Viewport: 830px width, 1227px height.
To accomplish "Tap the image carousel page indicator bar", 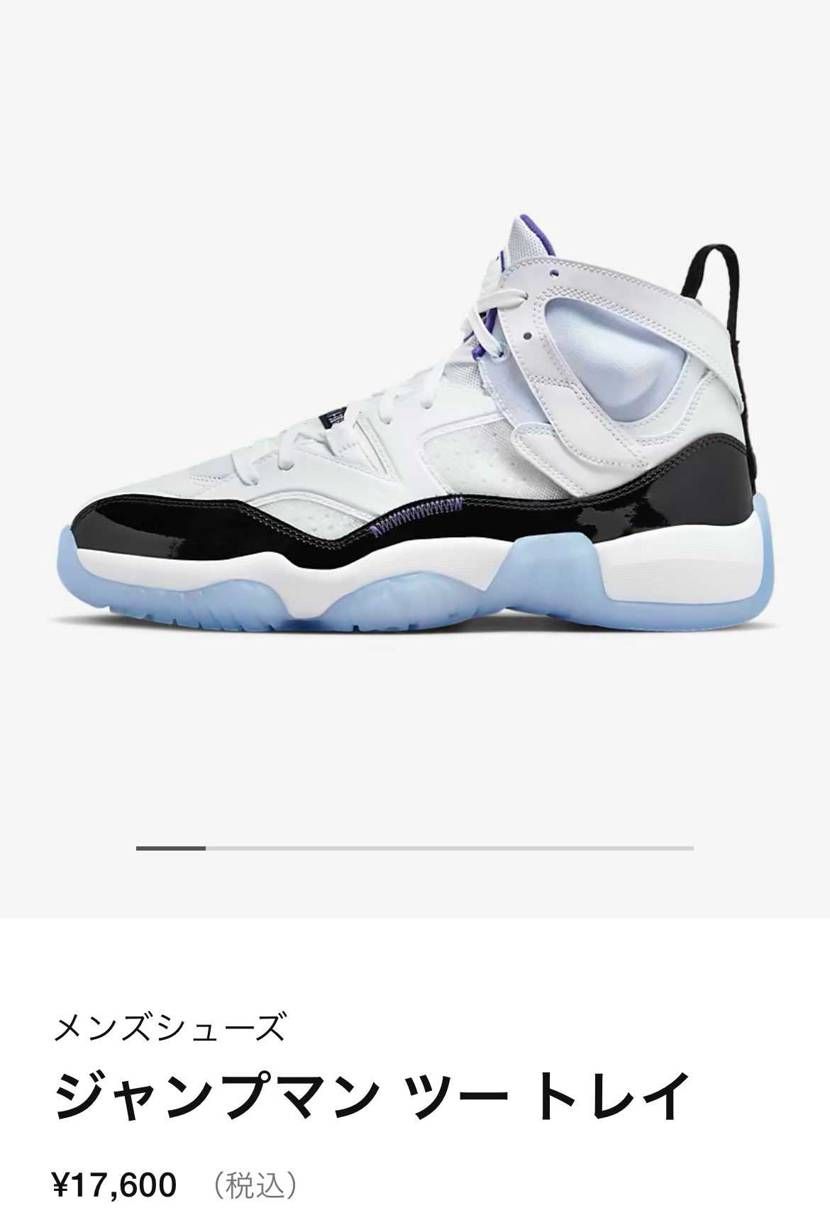I will pyautogui.click(x=415, y=848).
